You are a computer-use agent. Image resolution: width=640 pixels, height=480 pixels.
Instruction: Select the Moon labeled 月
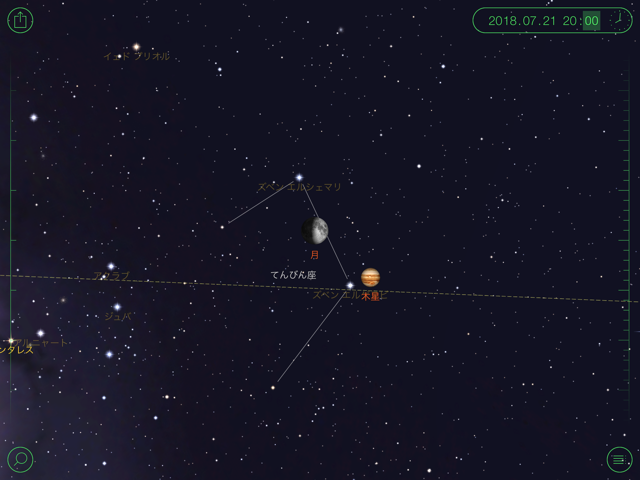tap(316, 231)
